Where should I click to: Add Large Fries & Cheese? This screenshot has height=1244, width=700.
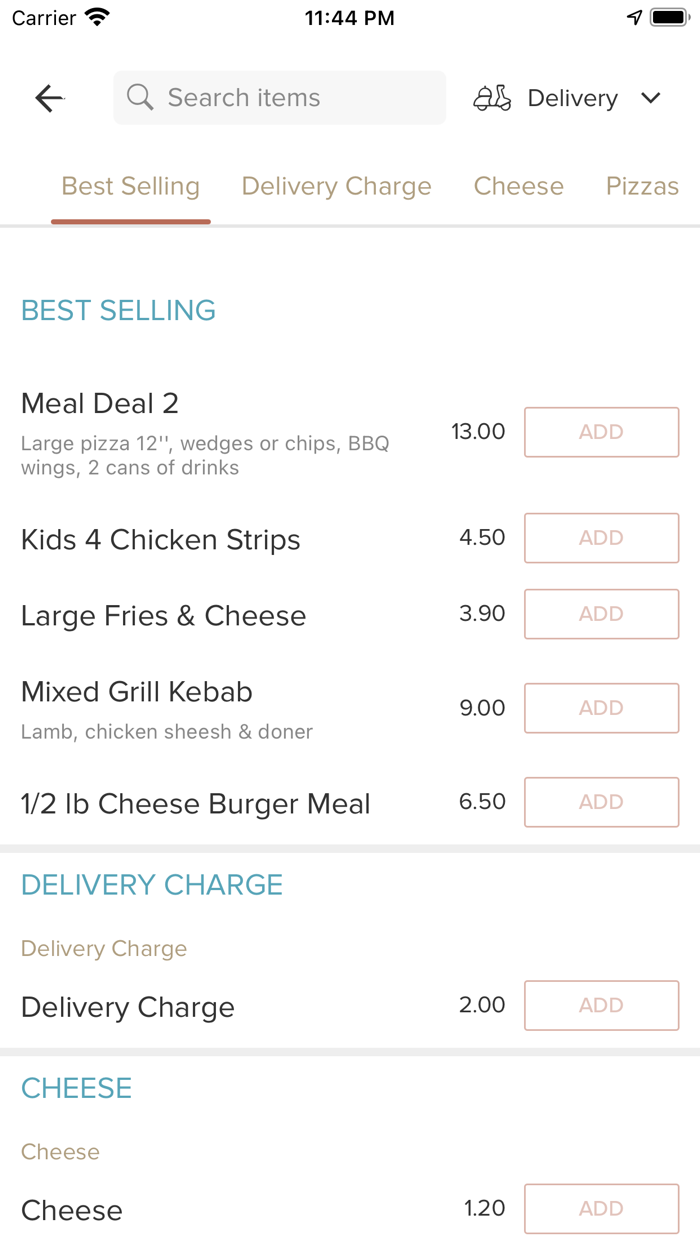click(x=601, y=614)
